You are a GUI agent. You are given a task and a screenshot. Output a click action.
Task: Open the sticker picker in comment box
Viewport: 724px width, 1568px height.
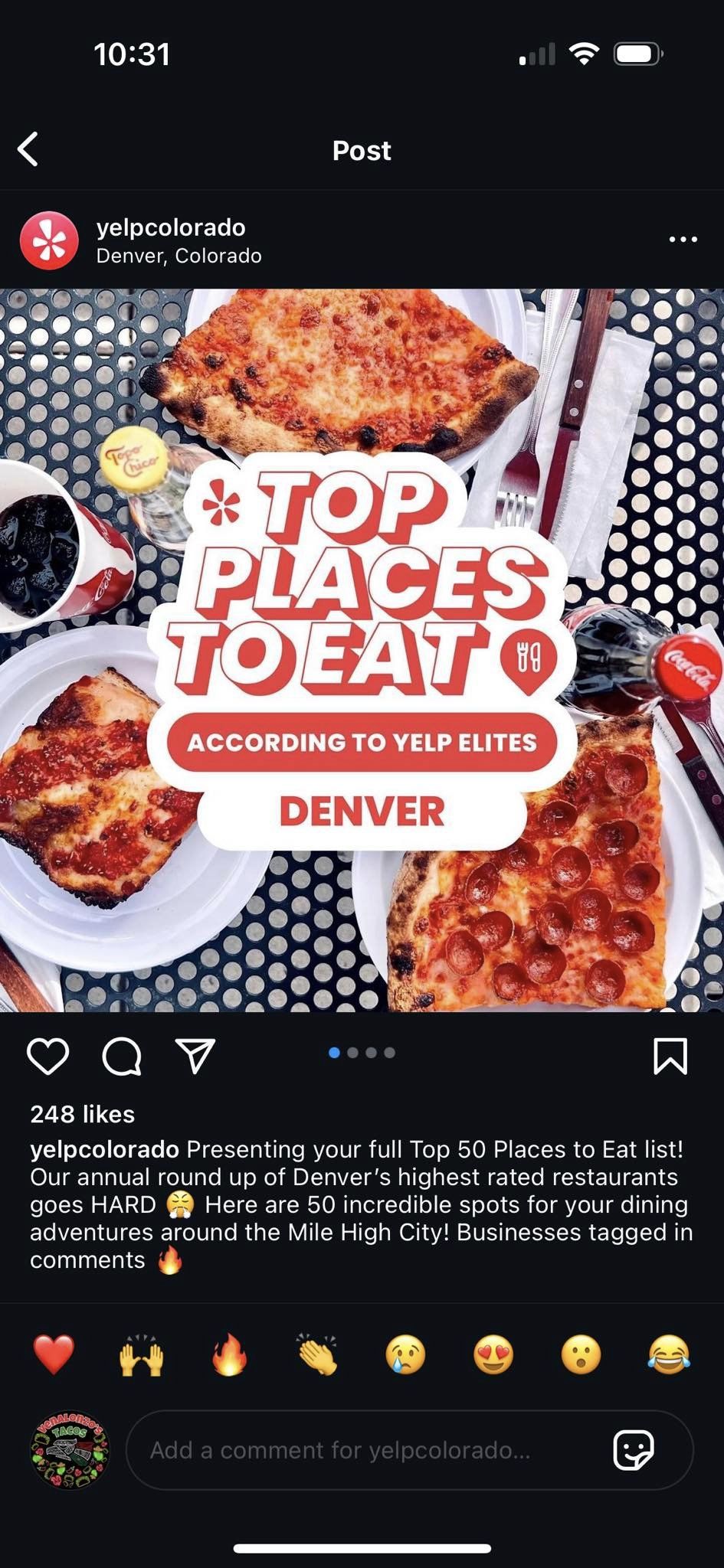point(634,1450)
